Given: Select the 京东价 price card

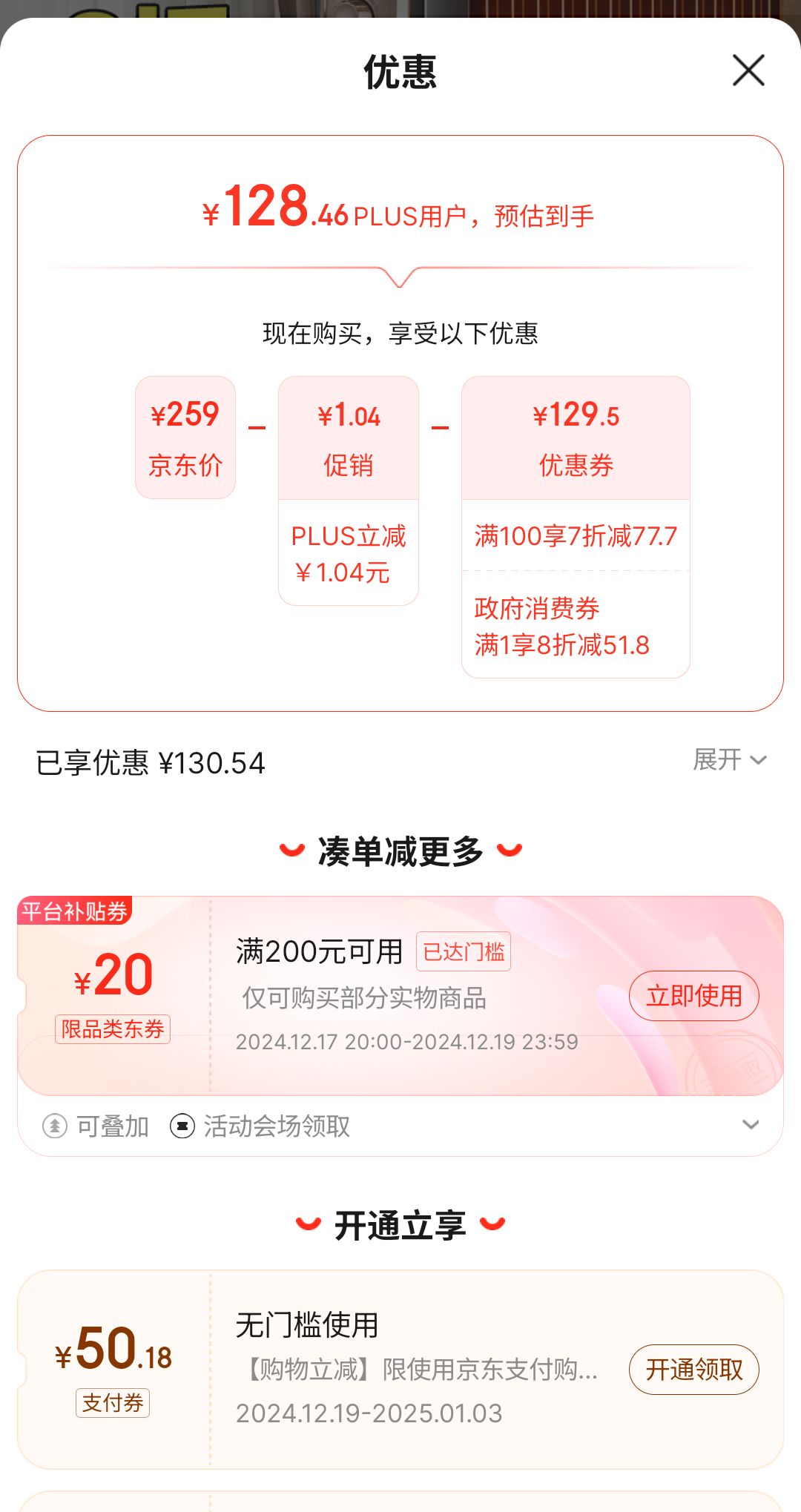Looking at the screenshot, I should (185, 437).
